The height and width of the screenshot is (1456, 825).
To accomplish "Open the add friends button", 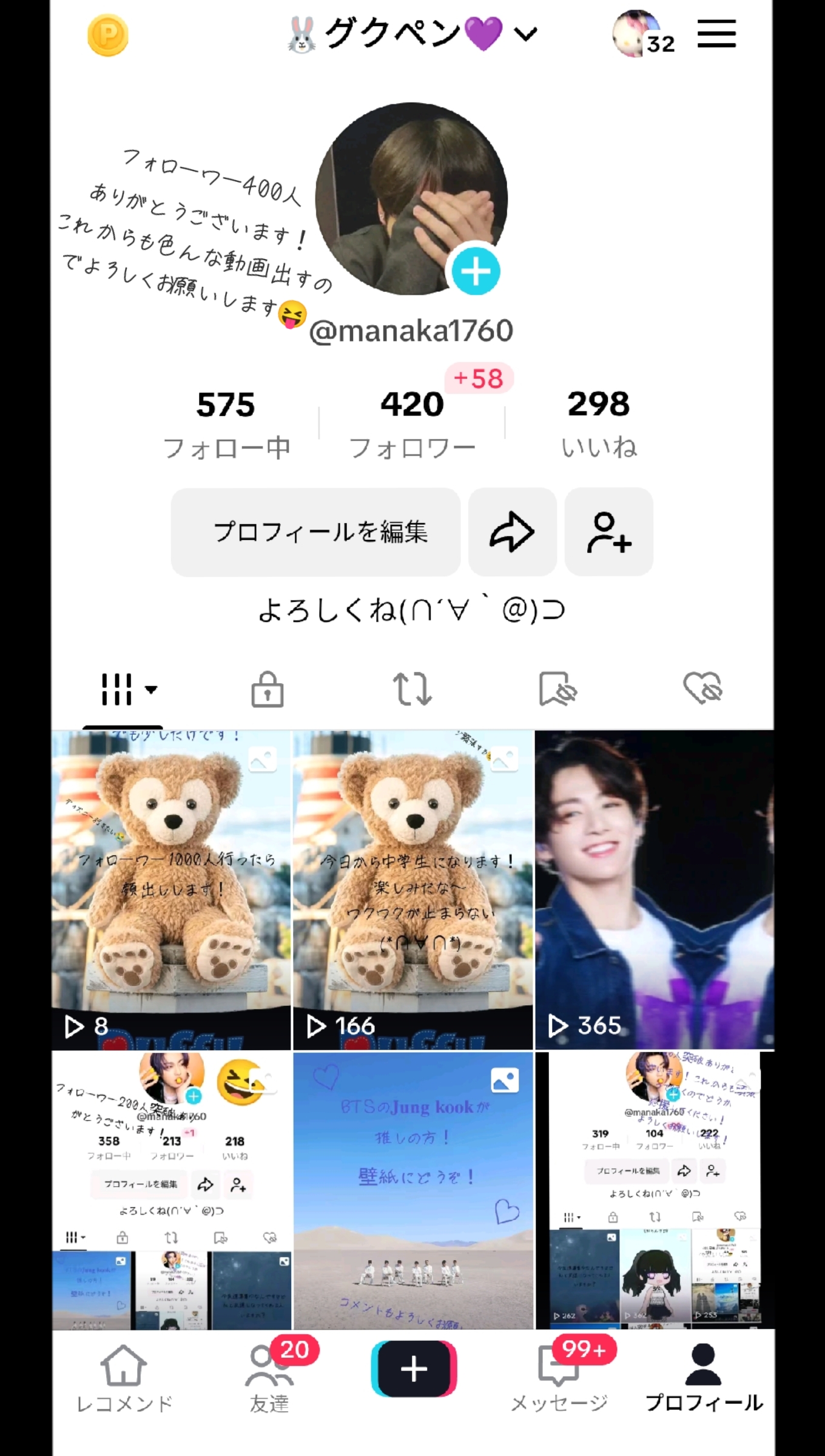I will 609,532.
